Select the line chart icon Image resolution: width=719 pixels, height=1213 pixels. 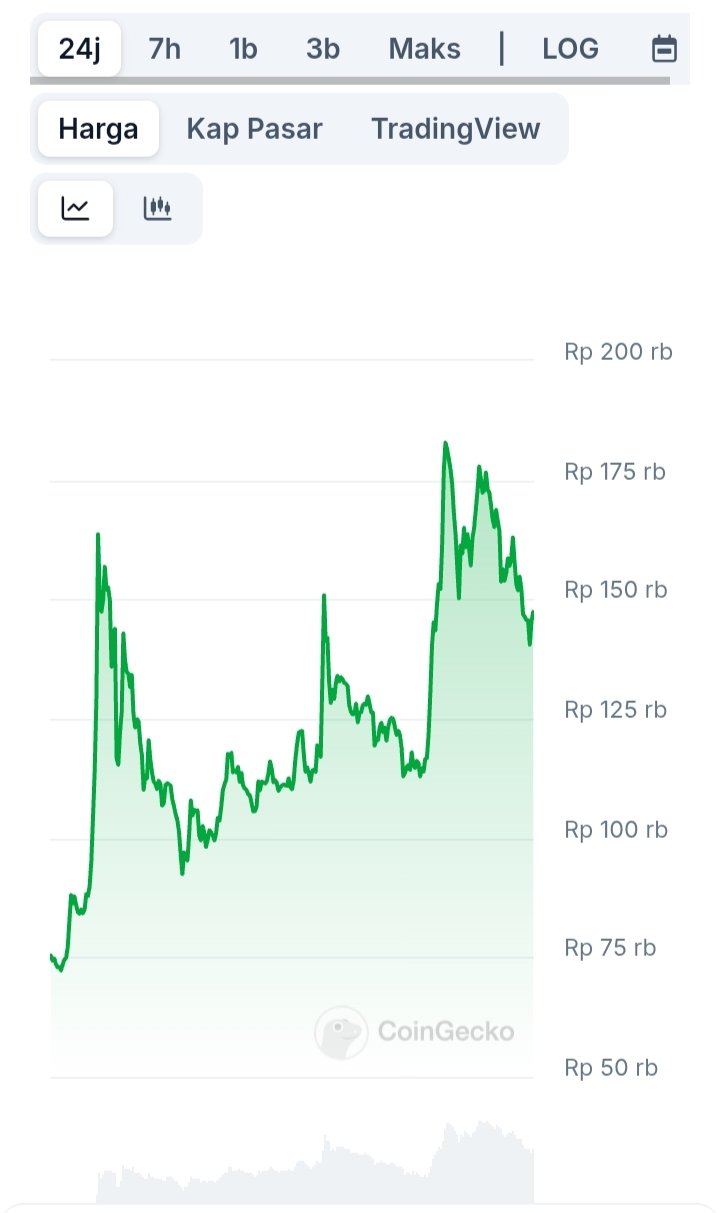tap(76, 208)
